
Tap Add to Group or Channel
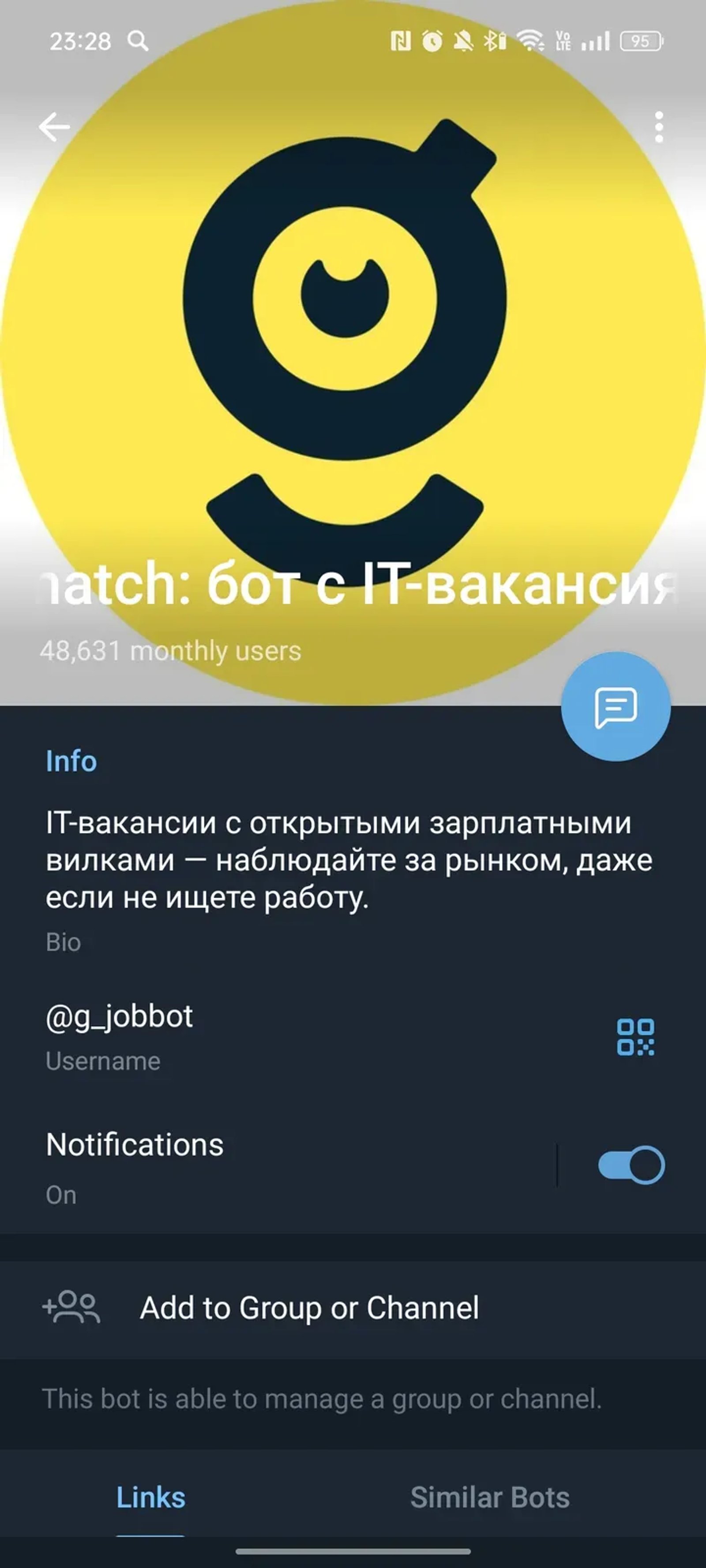(x=310, y=1308)
